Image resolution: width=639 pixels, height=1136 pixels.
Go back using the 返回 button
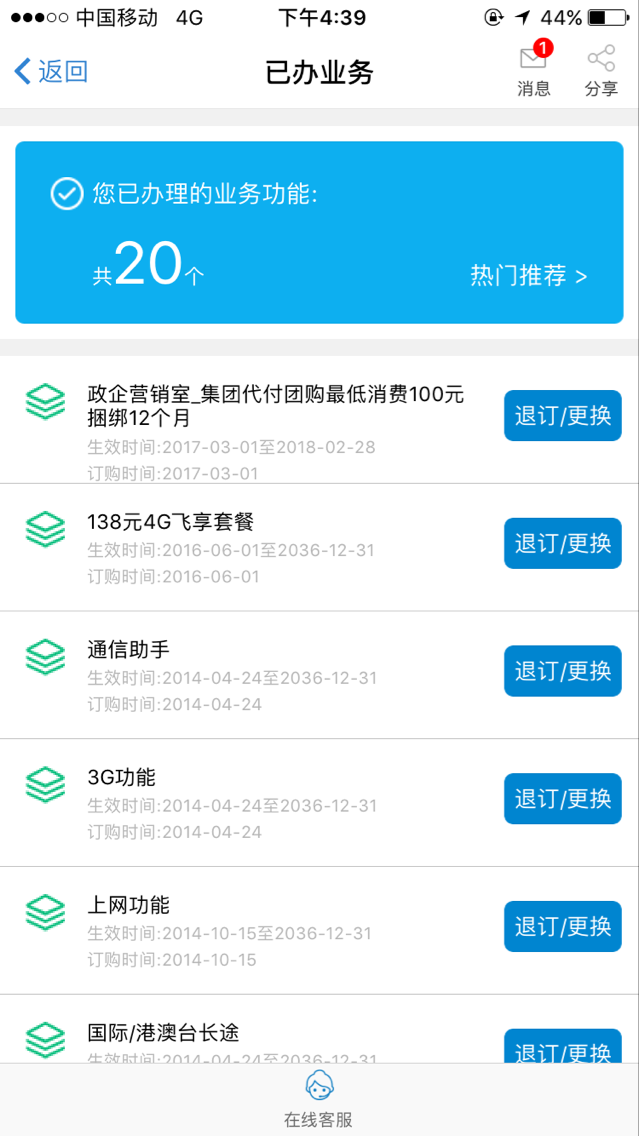pos(52,71)
